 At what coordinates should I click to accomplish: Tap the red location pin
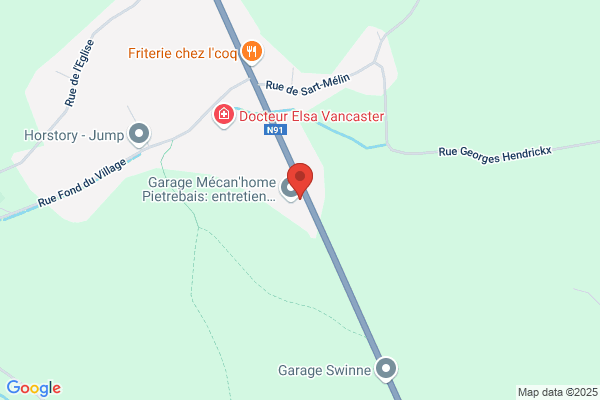[x=300, y=181]
